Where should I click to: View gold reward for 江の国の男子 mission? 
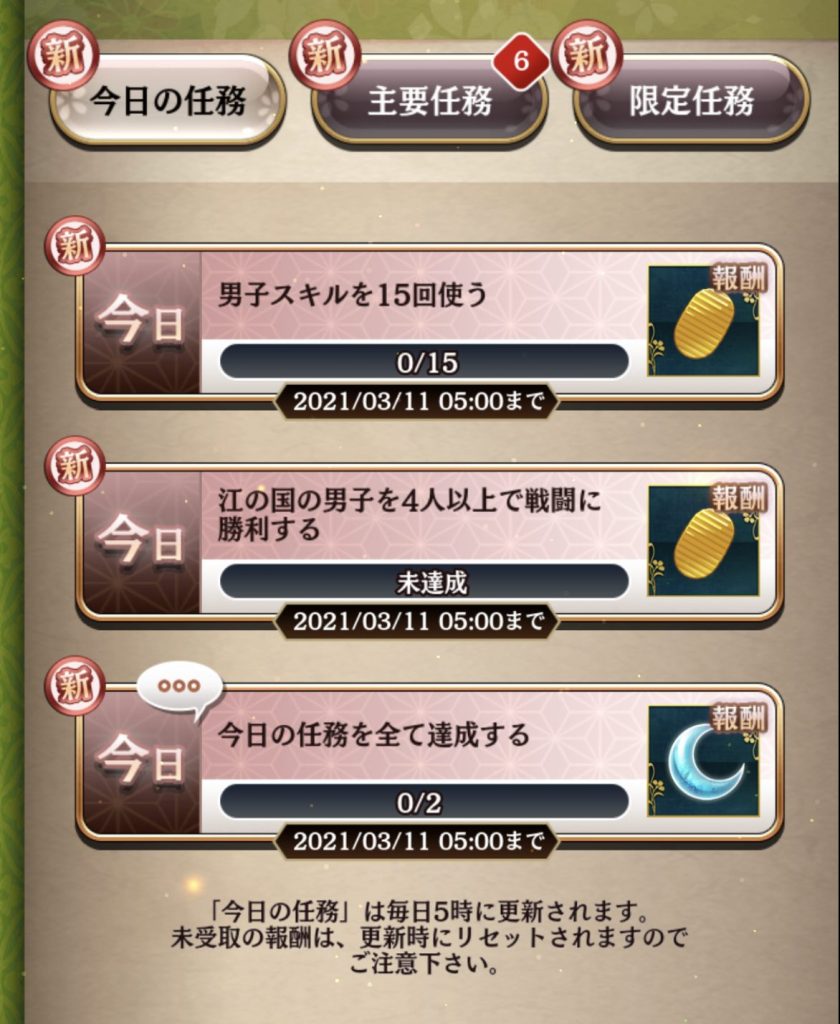click(704, 540)
